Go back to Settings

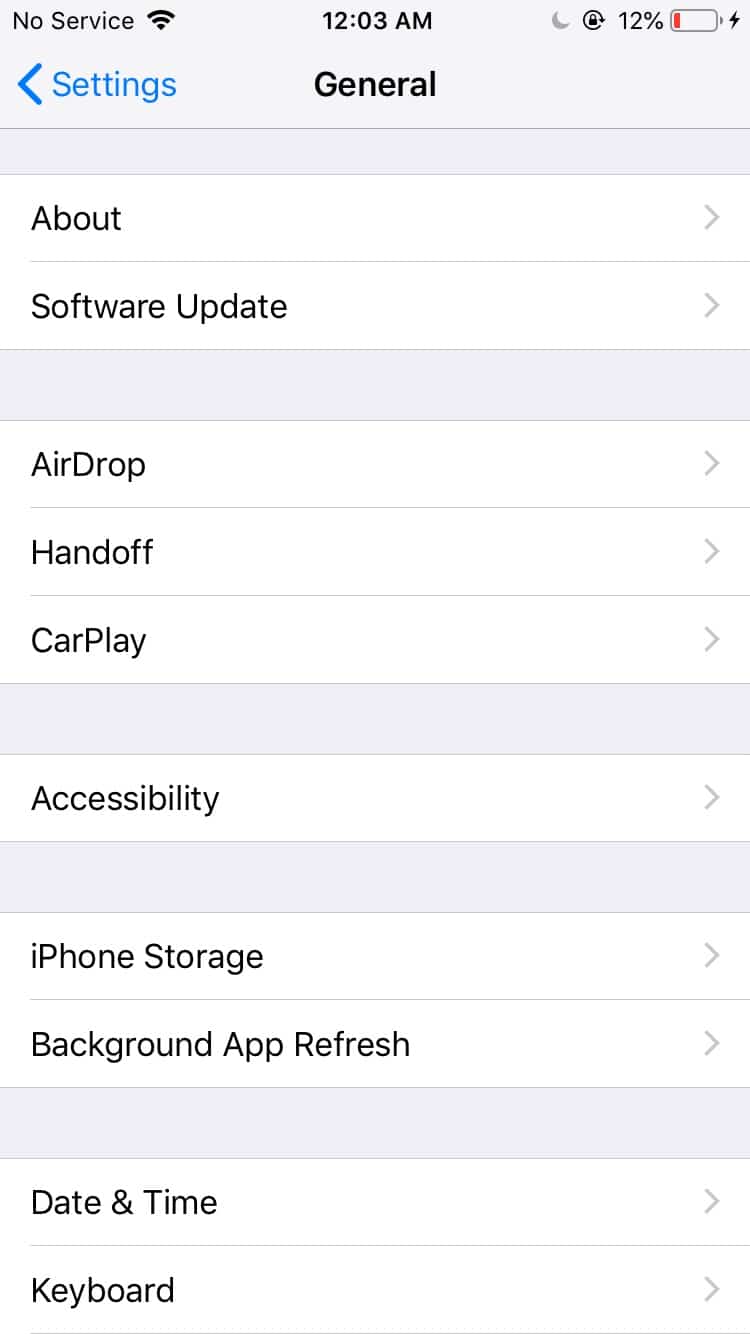(97, 85)
